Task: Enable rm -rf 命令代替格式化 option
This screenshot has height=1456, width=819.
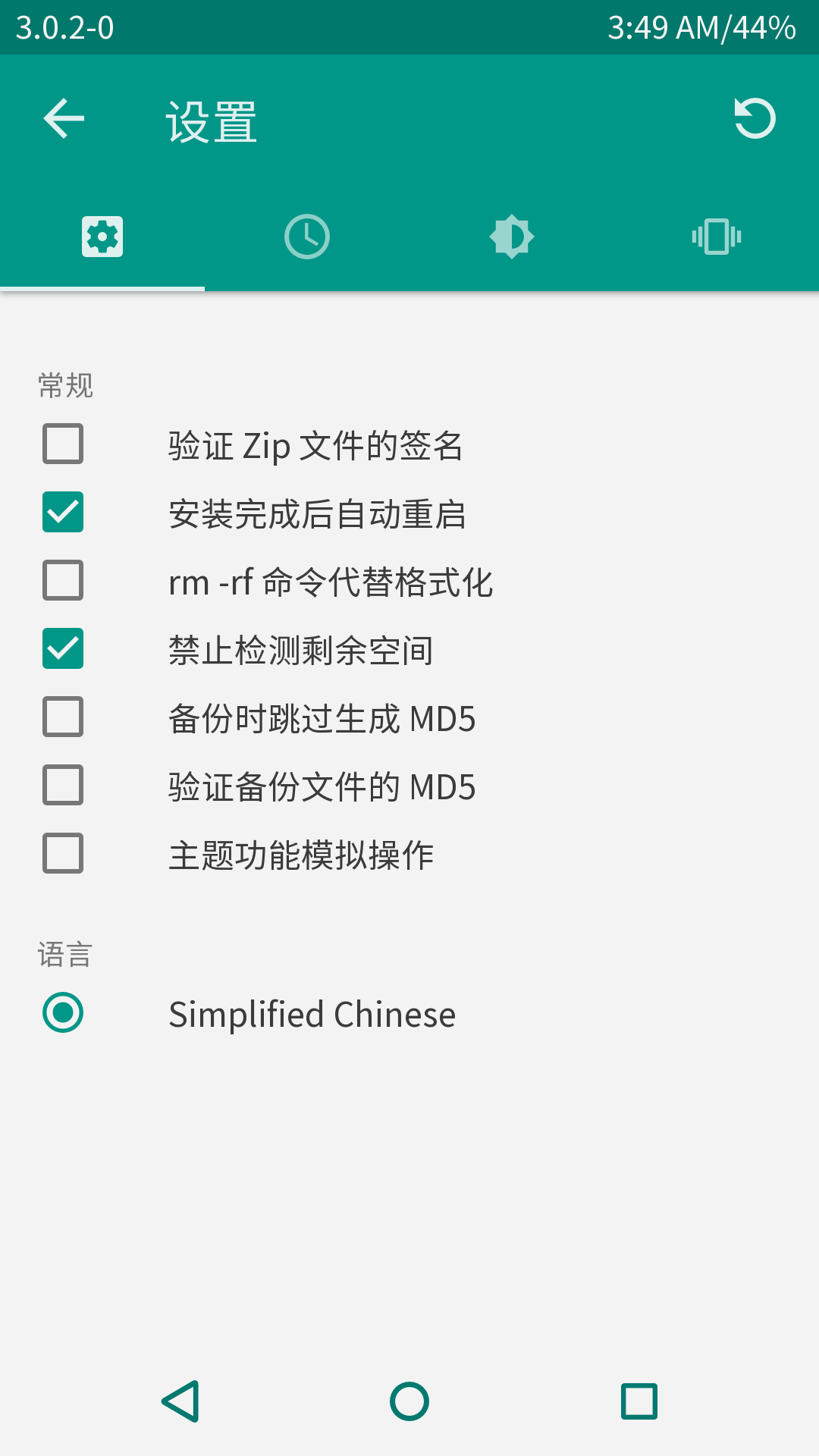Action: 63,580
